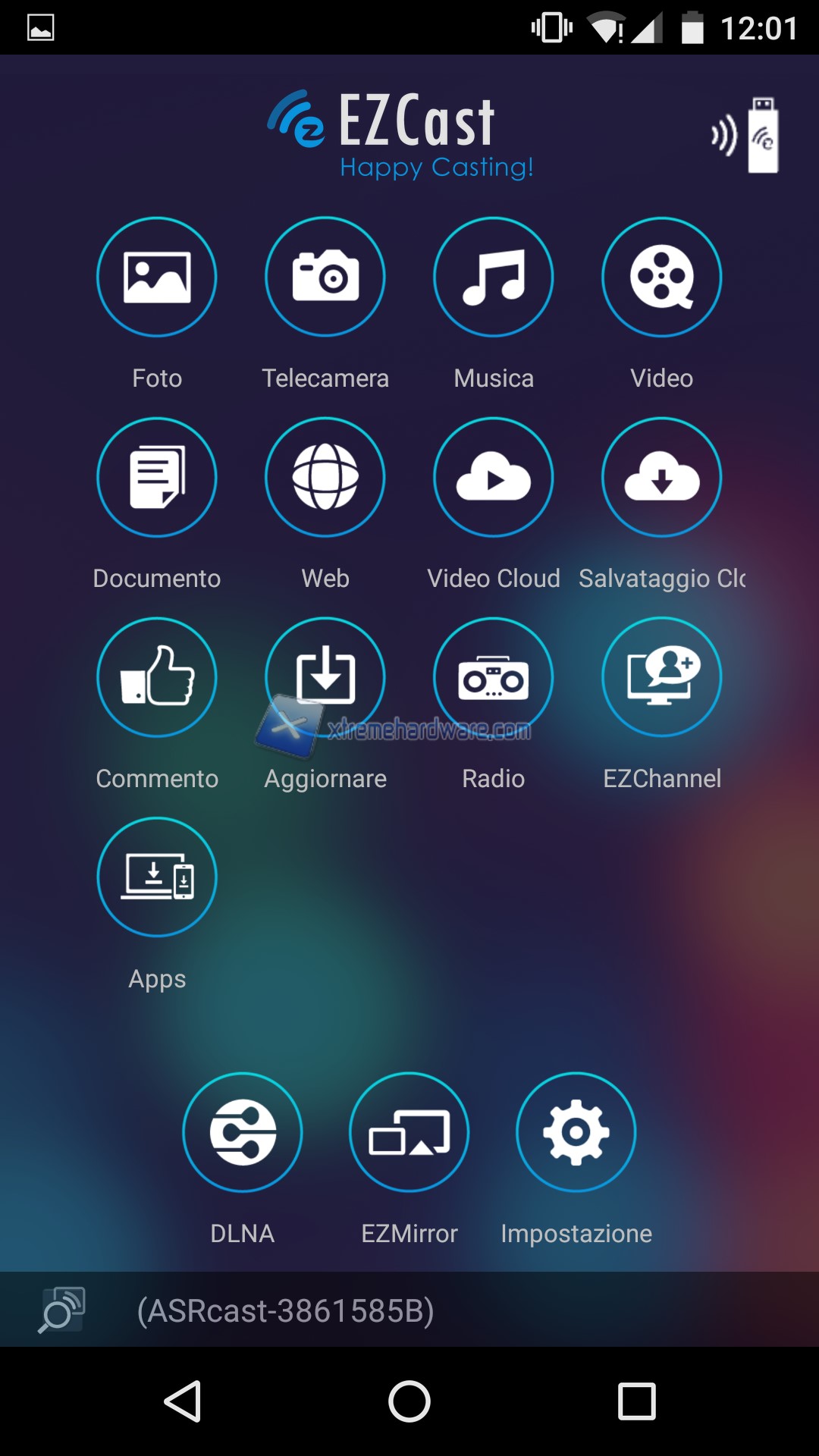Return to the home screen
This screenshot has height=1456, width=819.
pos(409,1401)
